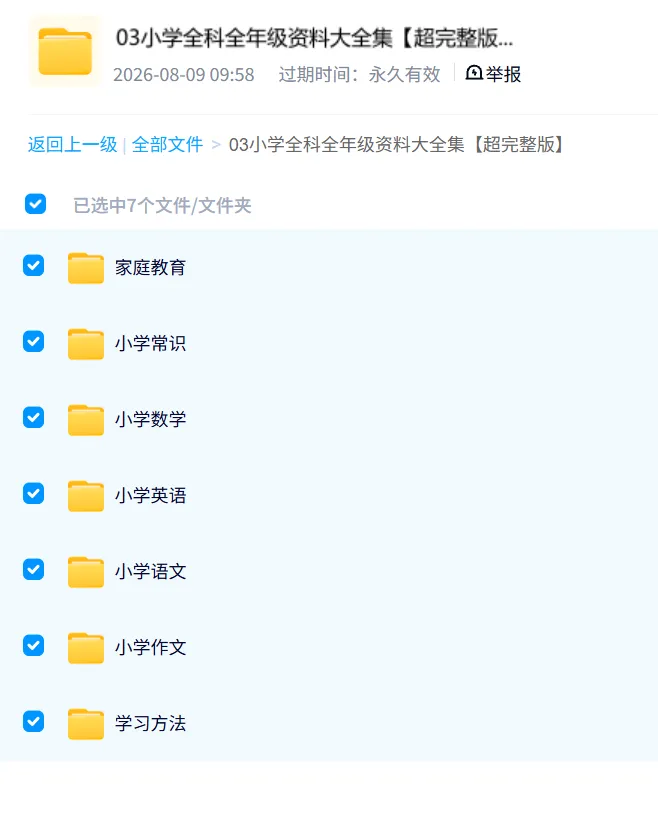Open the 小学语文 folder
The height and width of the screenshot is (836, 658).
[150, 572]
